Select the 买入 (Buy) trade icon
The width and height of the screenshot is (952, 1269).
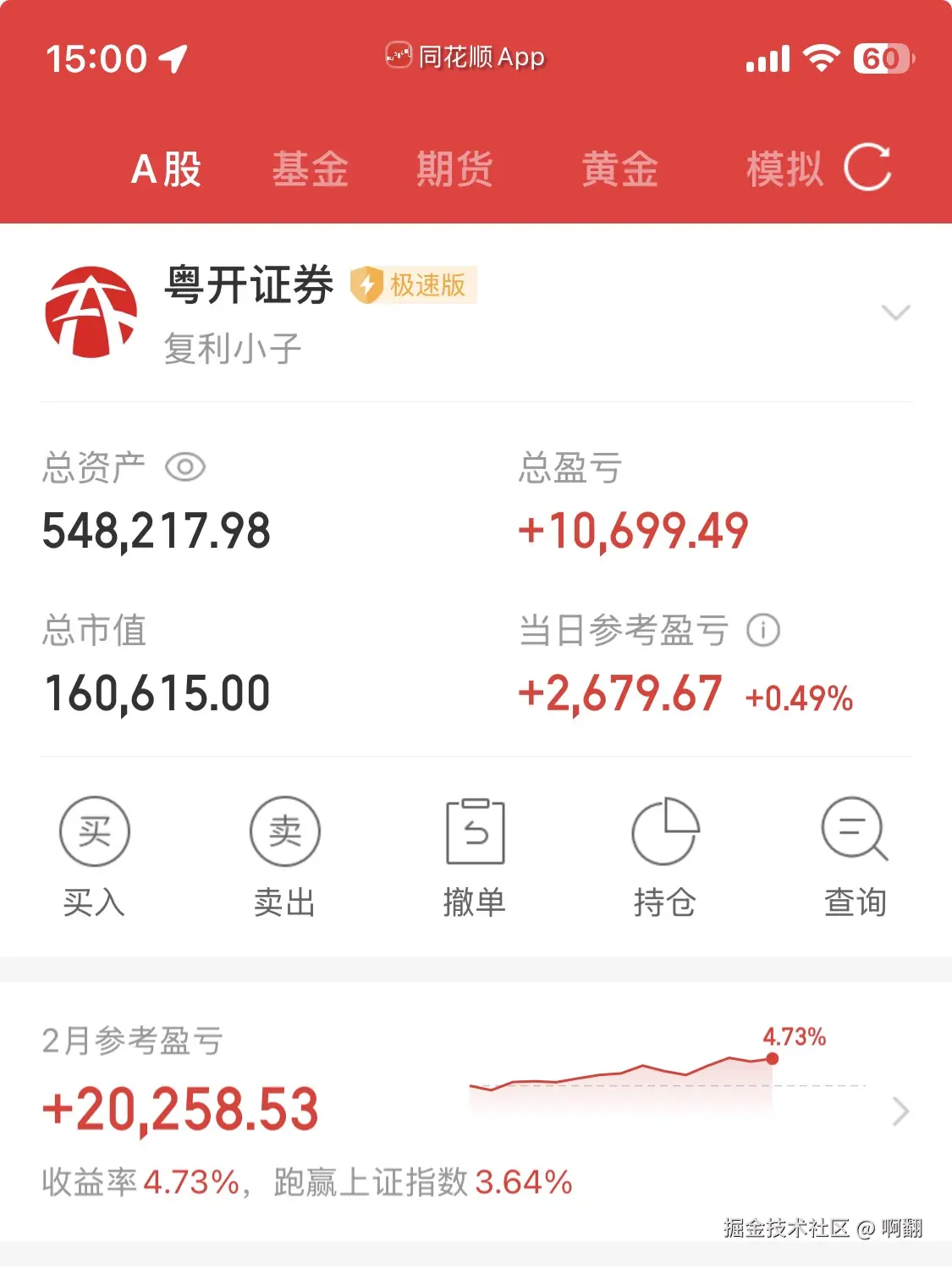pos(93,832)
